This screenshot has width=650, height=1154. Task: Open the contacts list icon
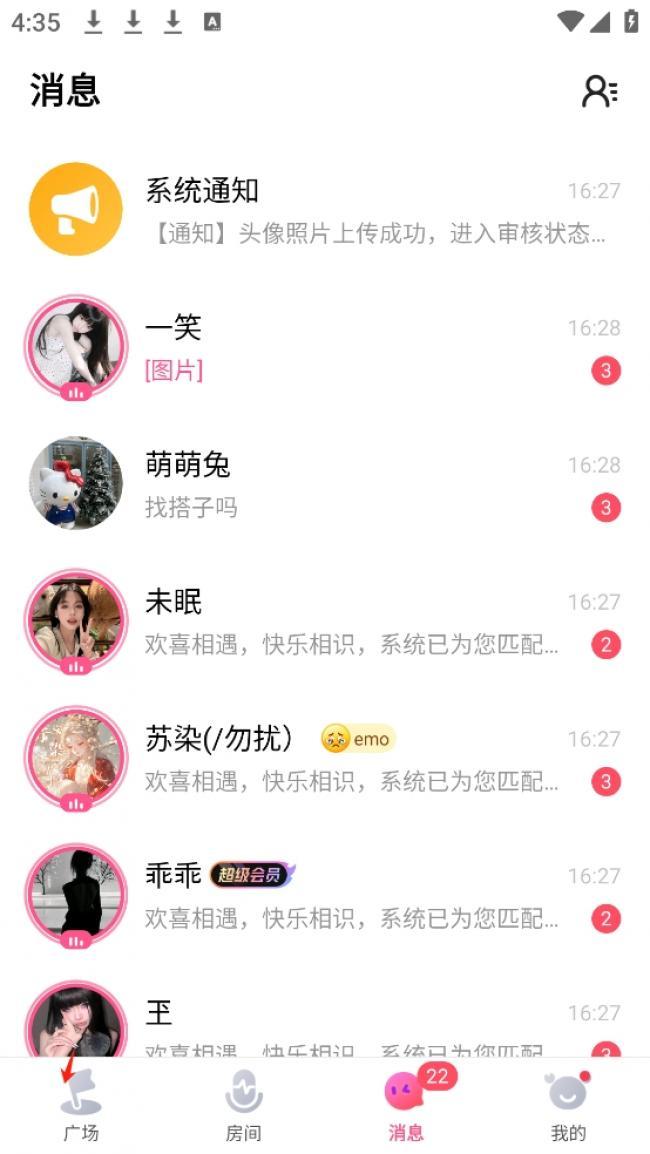(x=600, y=91)
